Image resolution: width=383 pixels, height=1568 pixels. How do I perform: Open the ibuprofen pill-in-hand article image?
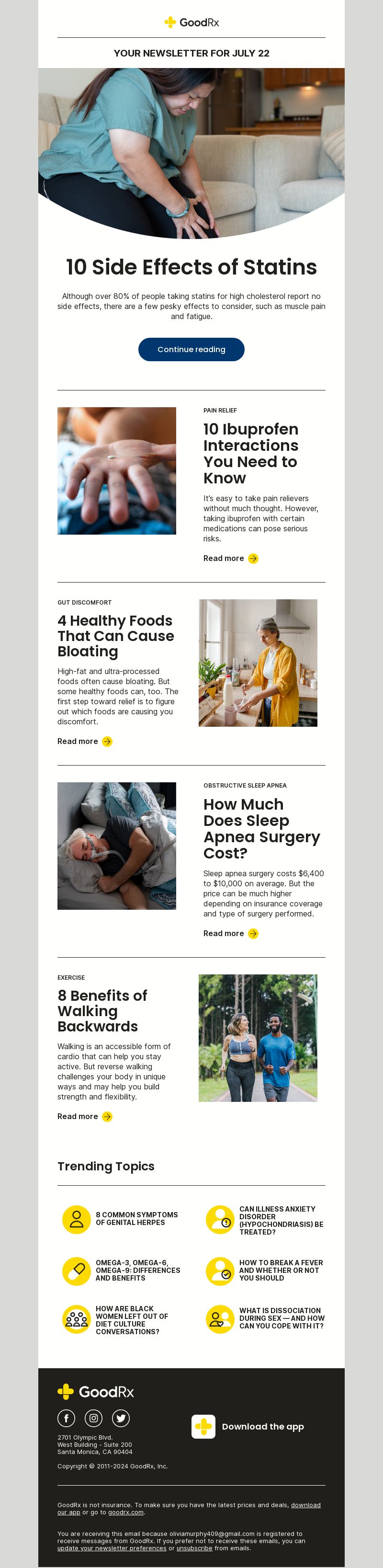pyautogui.click(x=117, y=470)
